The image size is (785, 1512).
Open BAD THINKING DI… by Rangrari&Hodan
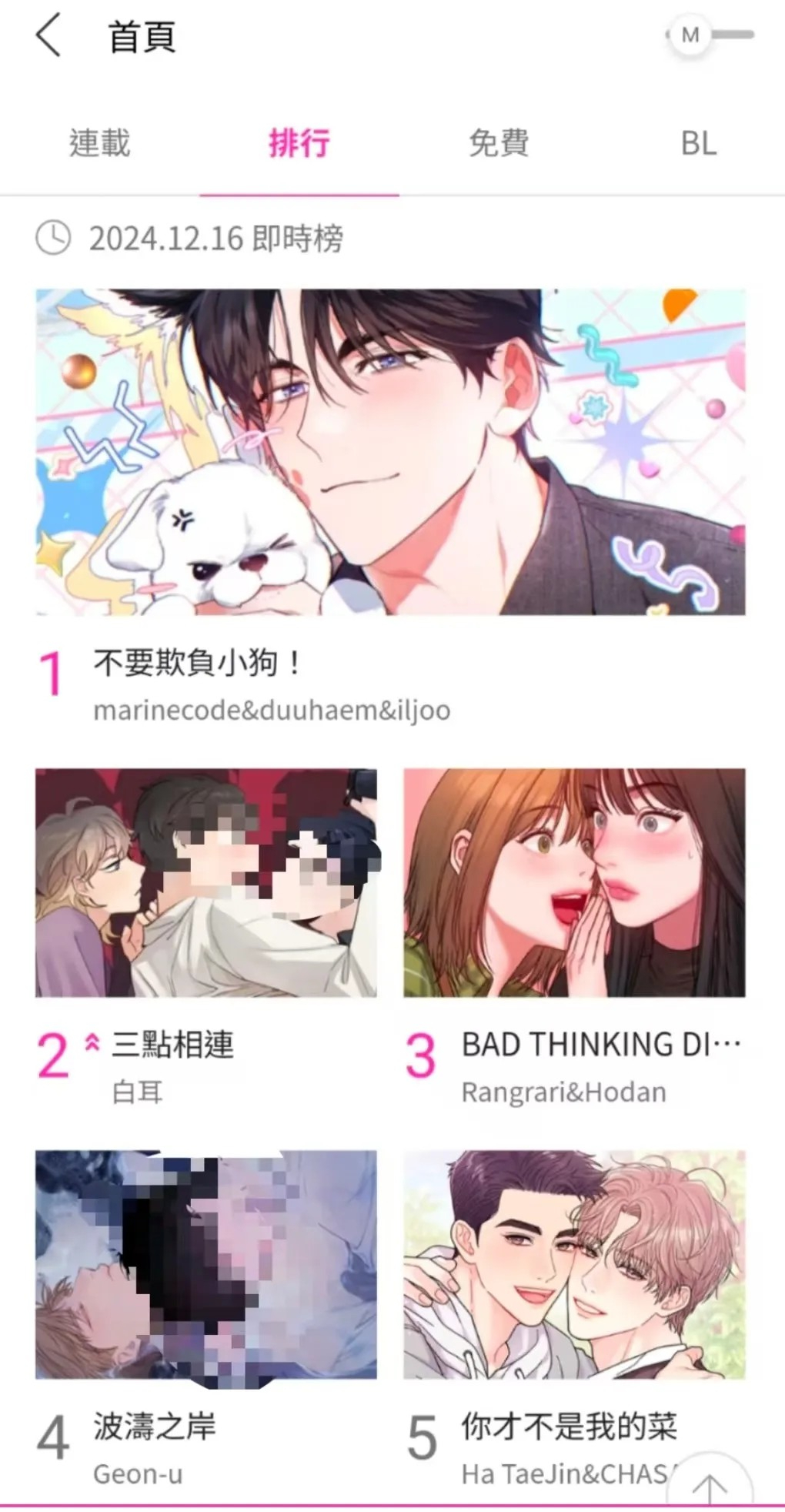[x=574, y=882]
